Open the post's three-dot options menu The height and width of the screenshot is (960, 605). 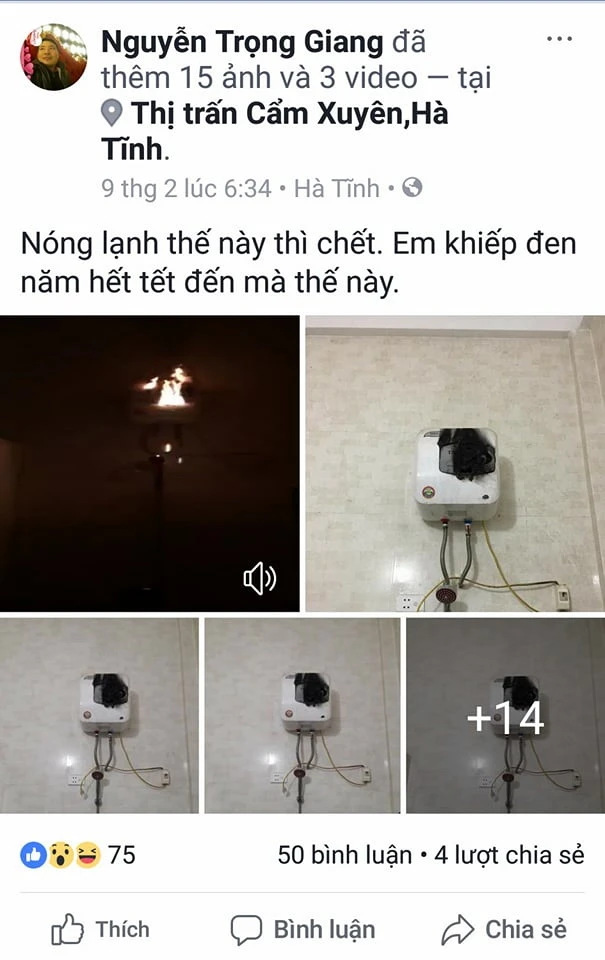pyautogui.click(x=558, y=39)
